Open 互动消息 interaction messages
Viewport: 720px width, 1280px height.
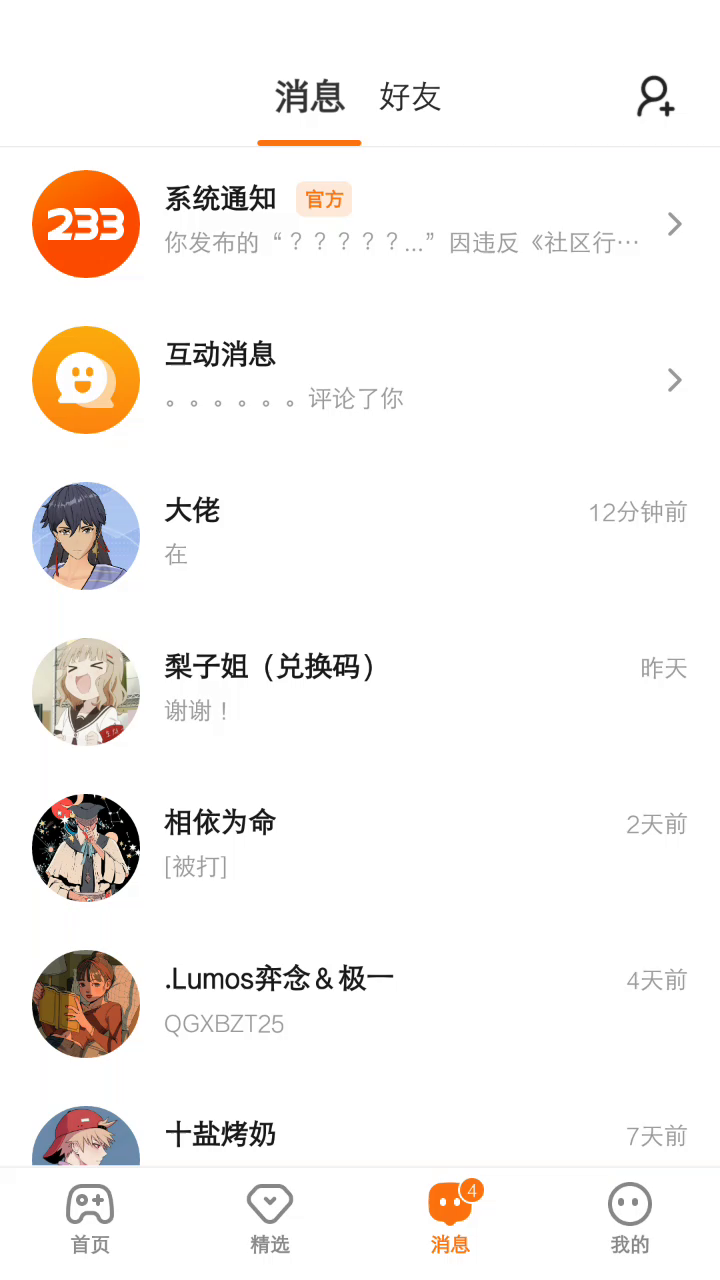click(x=360, y=380)
